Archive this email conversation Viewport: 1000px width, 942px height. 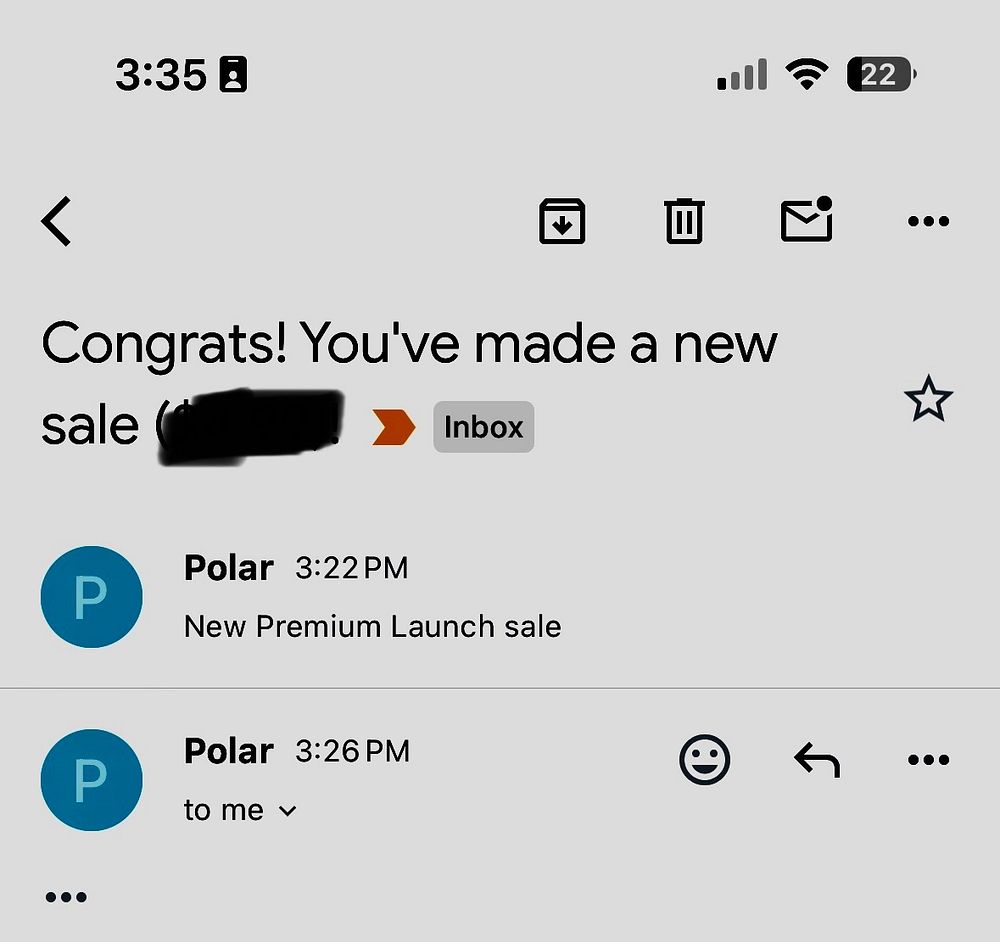point(562,221)
